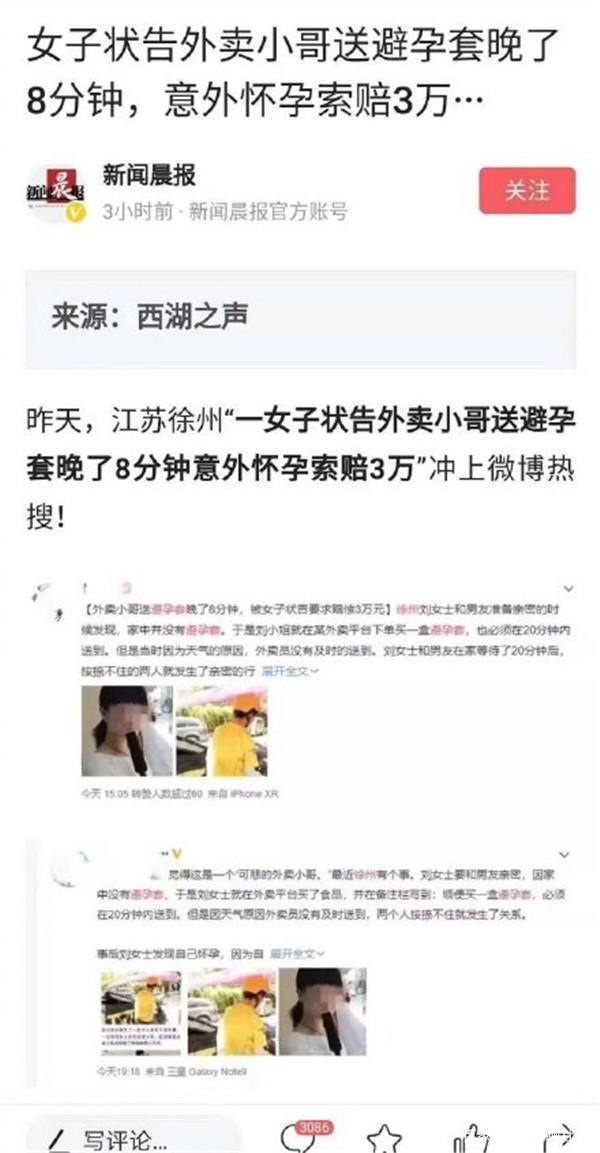
Task: Like the article with the thumbs-up
Action: pyautogui.click(x=470, y=1139)
